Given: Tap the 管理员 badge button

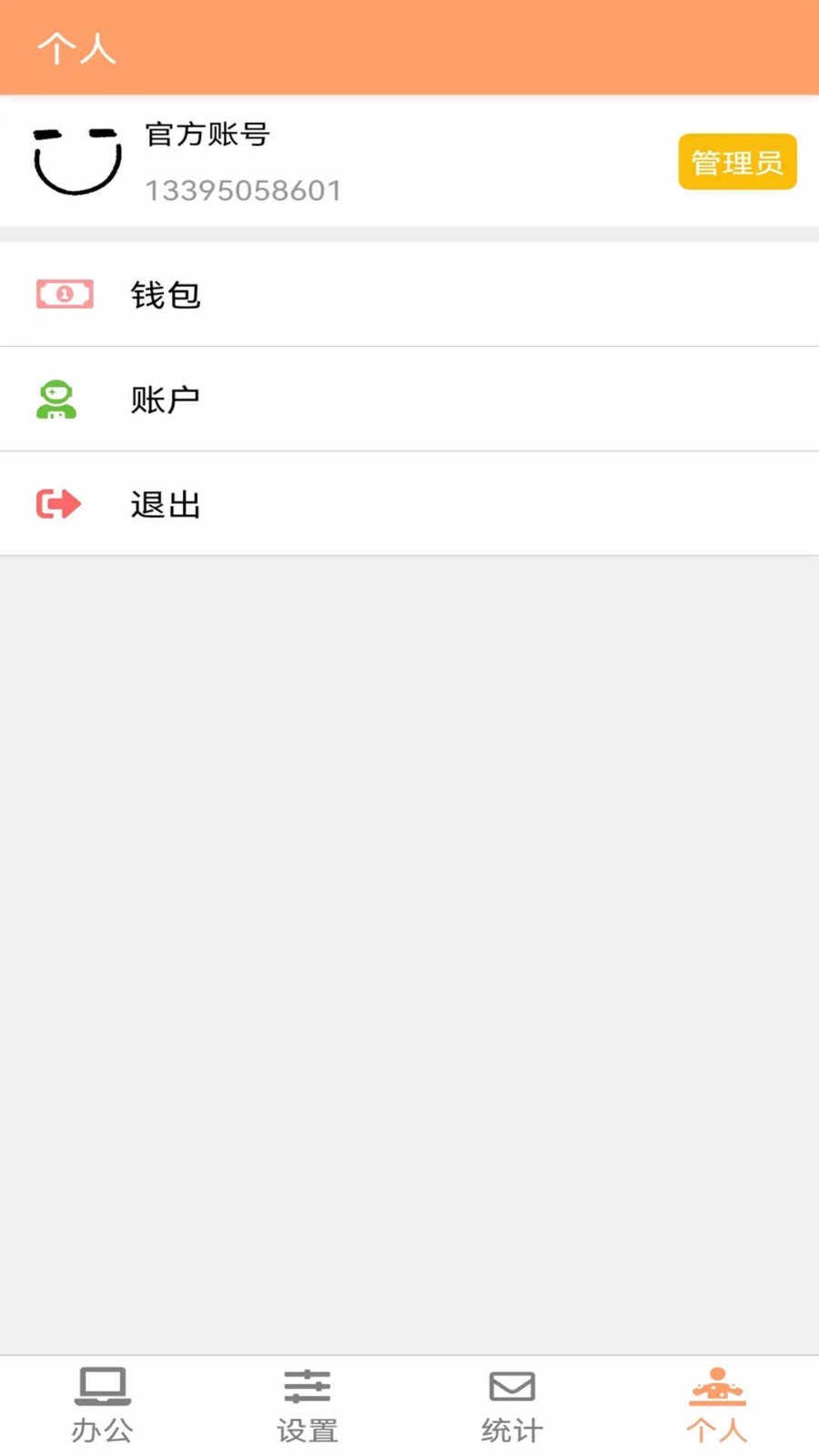Looking at the screenshot, I should click(x=737, y=162).
